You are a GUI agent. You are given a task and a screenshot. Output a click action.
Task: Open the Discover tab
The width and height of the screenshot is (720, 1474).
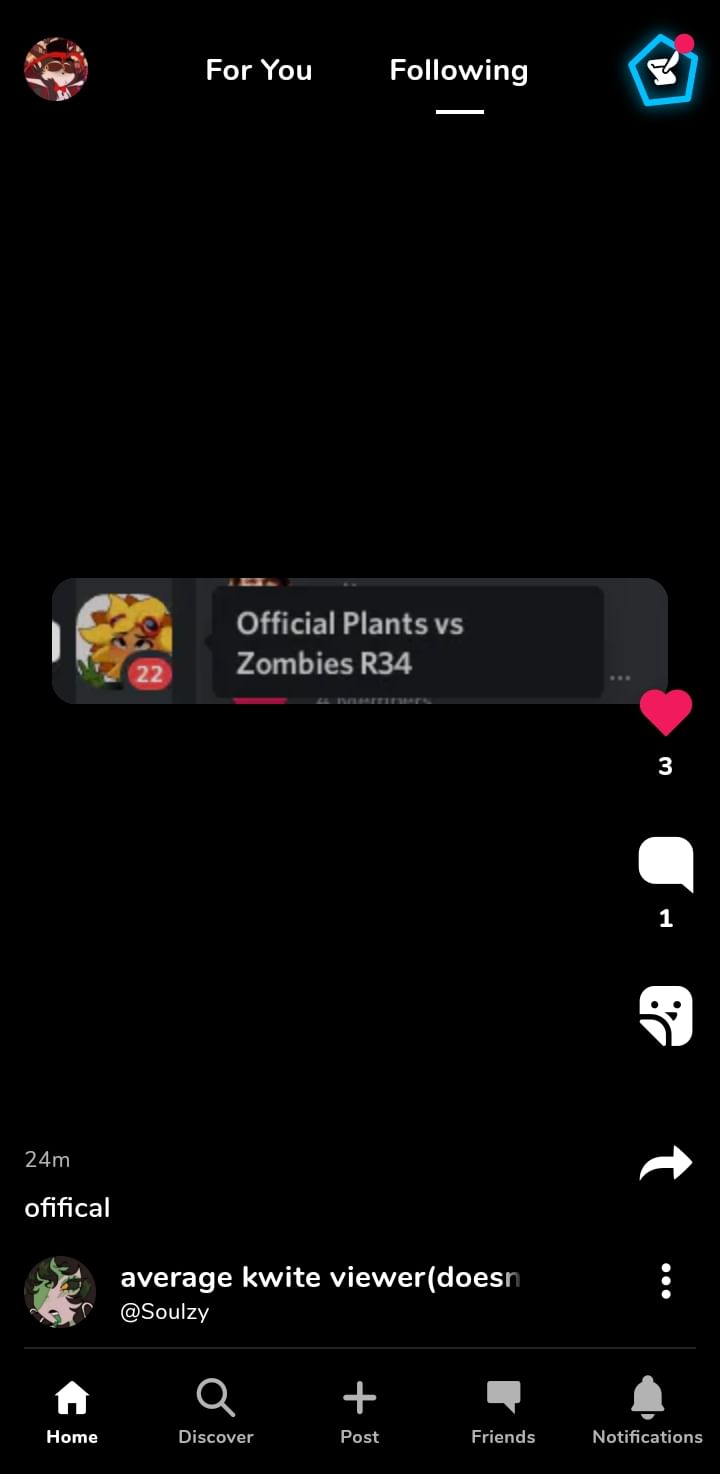tap(216, 1412)
